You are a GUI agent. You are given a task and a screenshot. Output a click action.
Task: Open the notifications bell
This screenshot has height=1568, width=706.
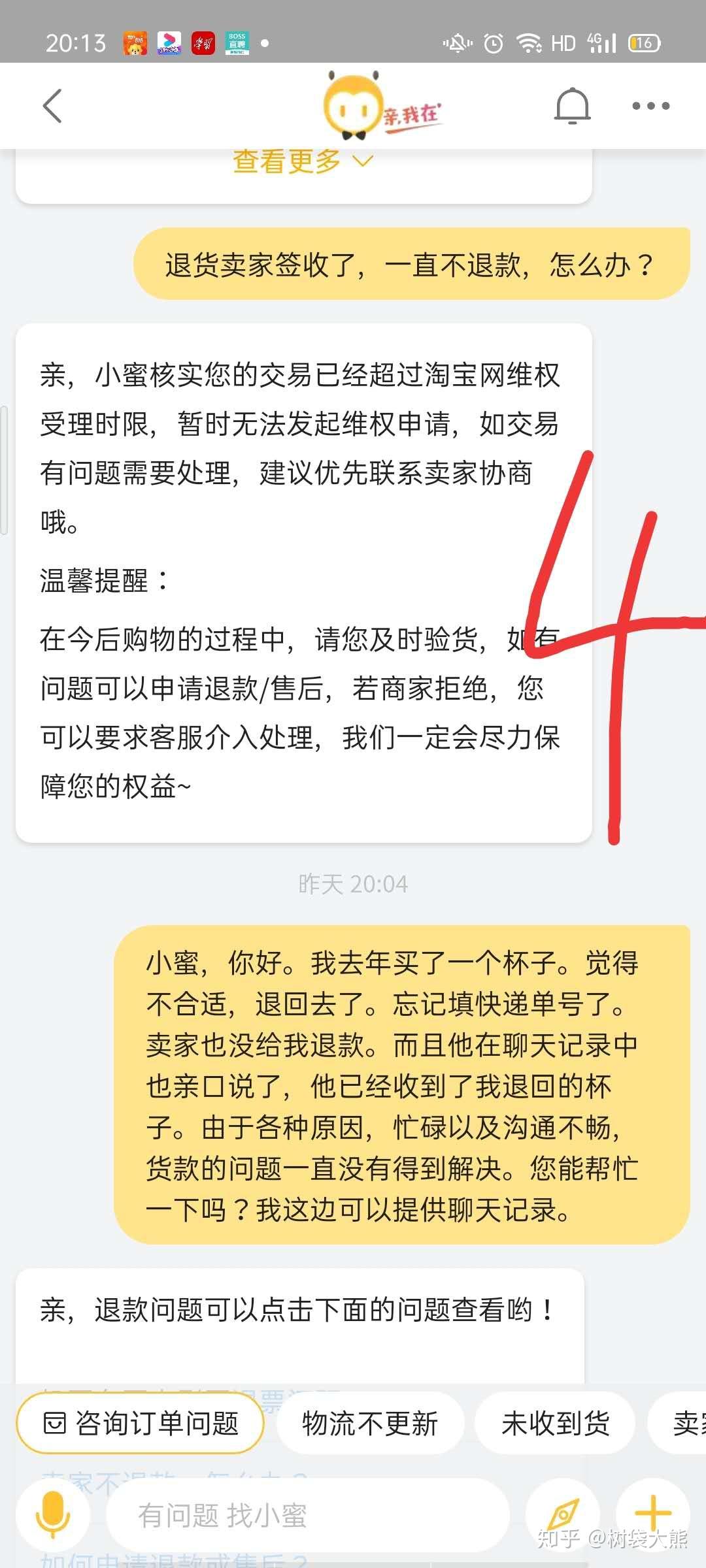pos(572,106)
